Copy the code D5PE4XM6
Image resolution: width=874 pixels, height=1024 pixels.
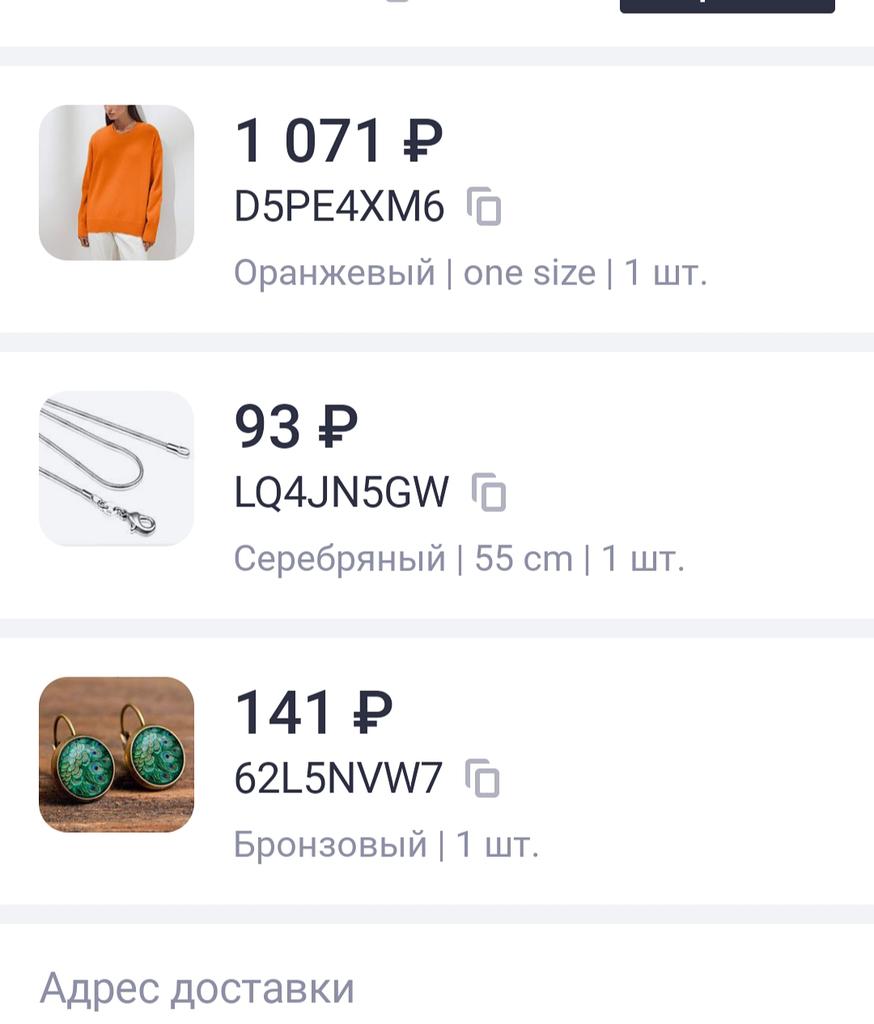[x=484, y=206]
